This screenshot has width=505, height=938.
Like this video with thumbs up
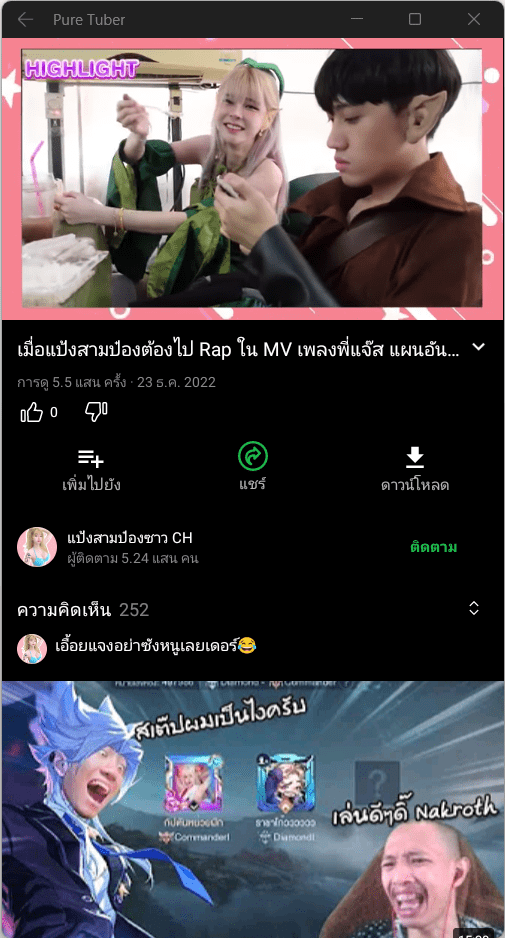pyautogui.click(x=32, y=412)
